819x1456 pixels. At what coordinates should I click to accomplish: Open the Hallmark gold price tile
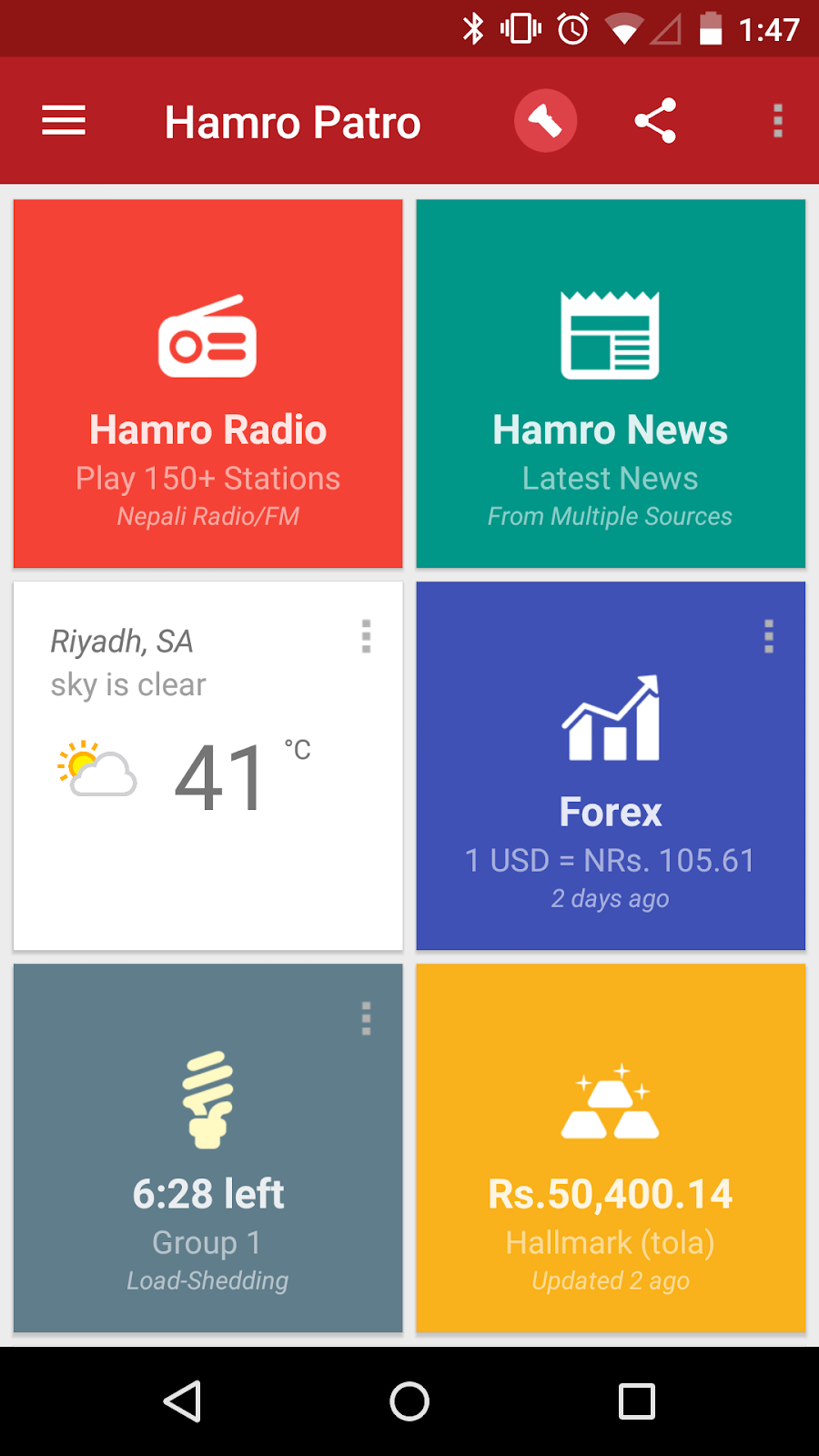(x=611, y=1148)
